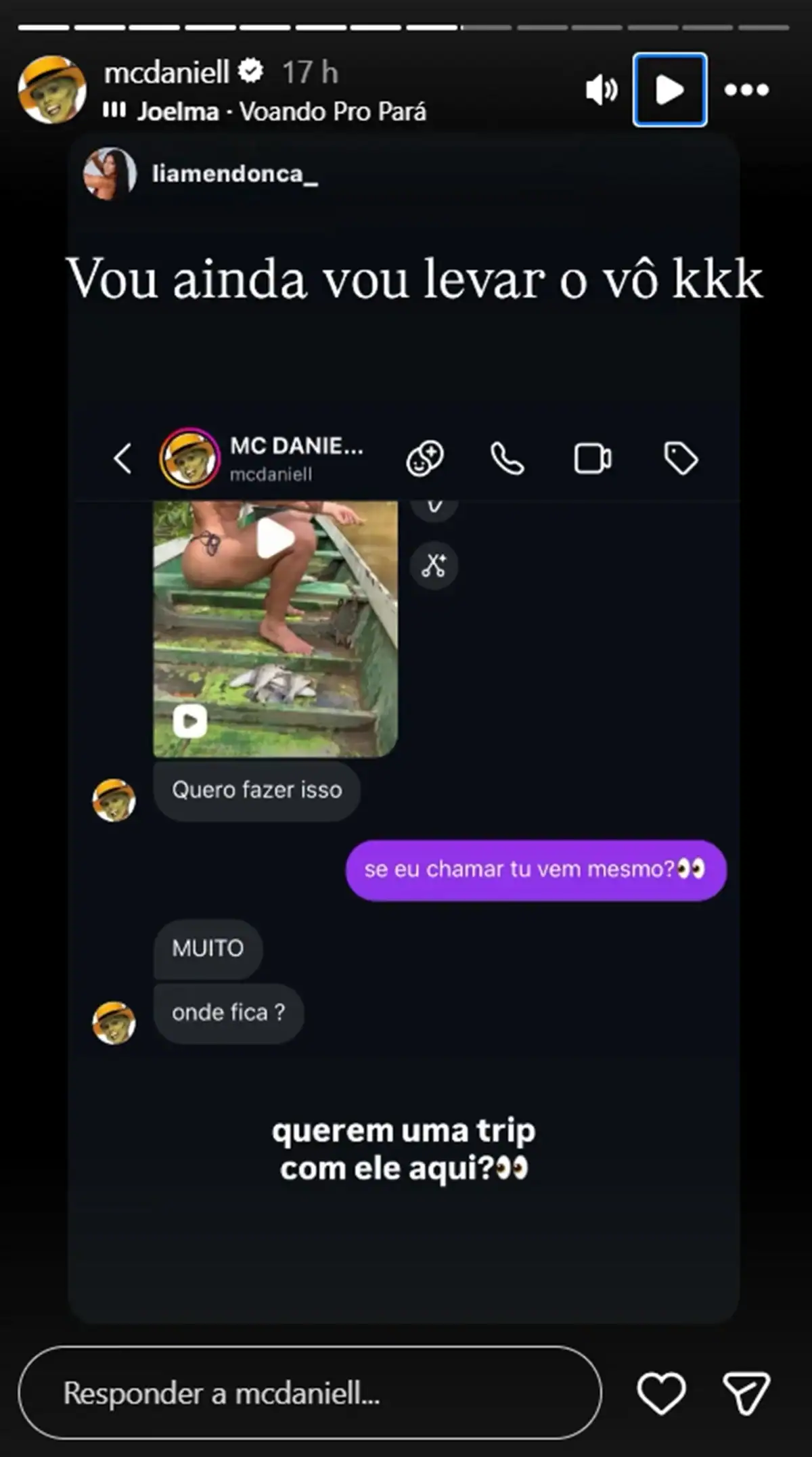Image resolution: width=812 pixels, height=1457 pixels.
Task: Open Joelma Voando Pro Pará music
Action: (281, 112)
